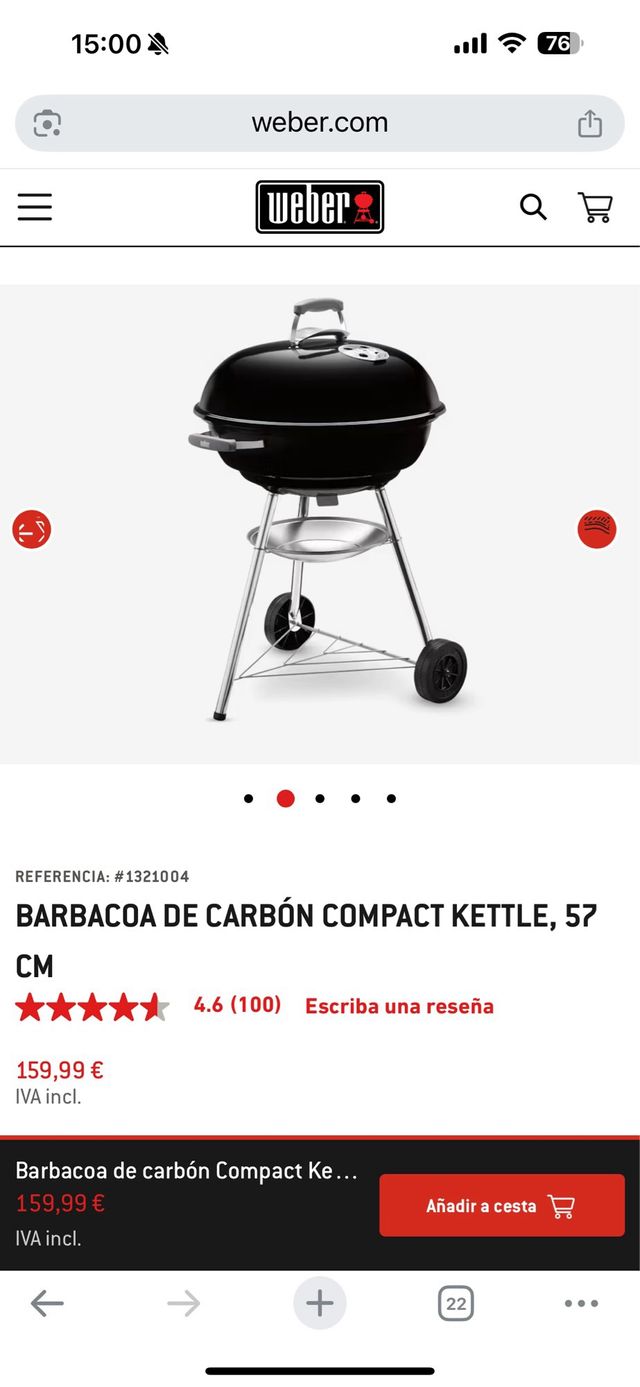Open the hamburger menu
Screen dimensions: 640x1387
click(x=34, y=207)
